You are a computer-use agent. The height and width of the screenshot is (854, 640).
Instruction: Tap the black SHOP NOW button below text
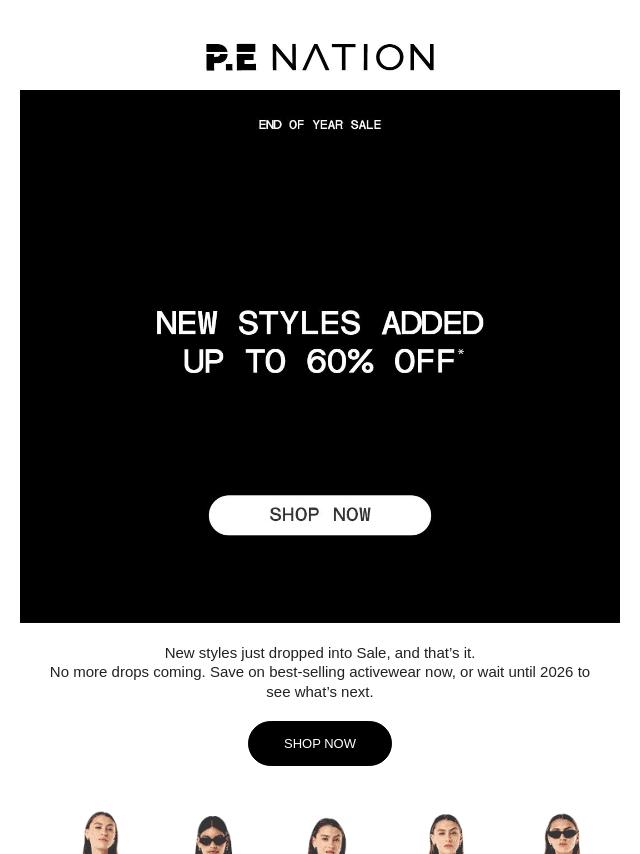pos(320,743)
